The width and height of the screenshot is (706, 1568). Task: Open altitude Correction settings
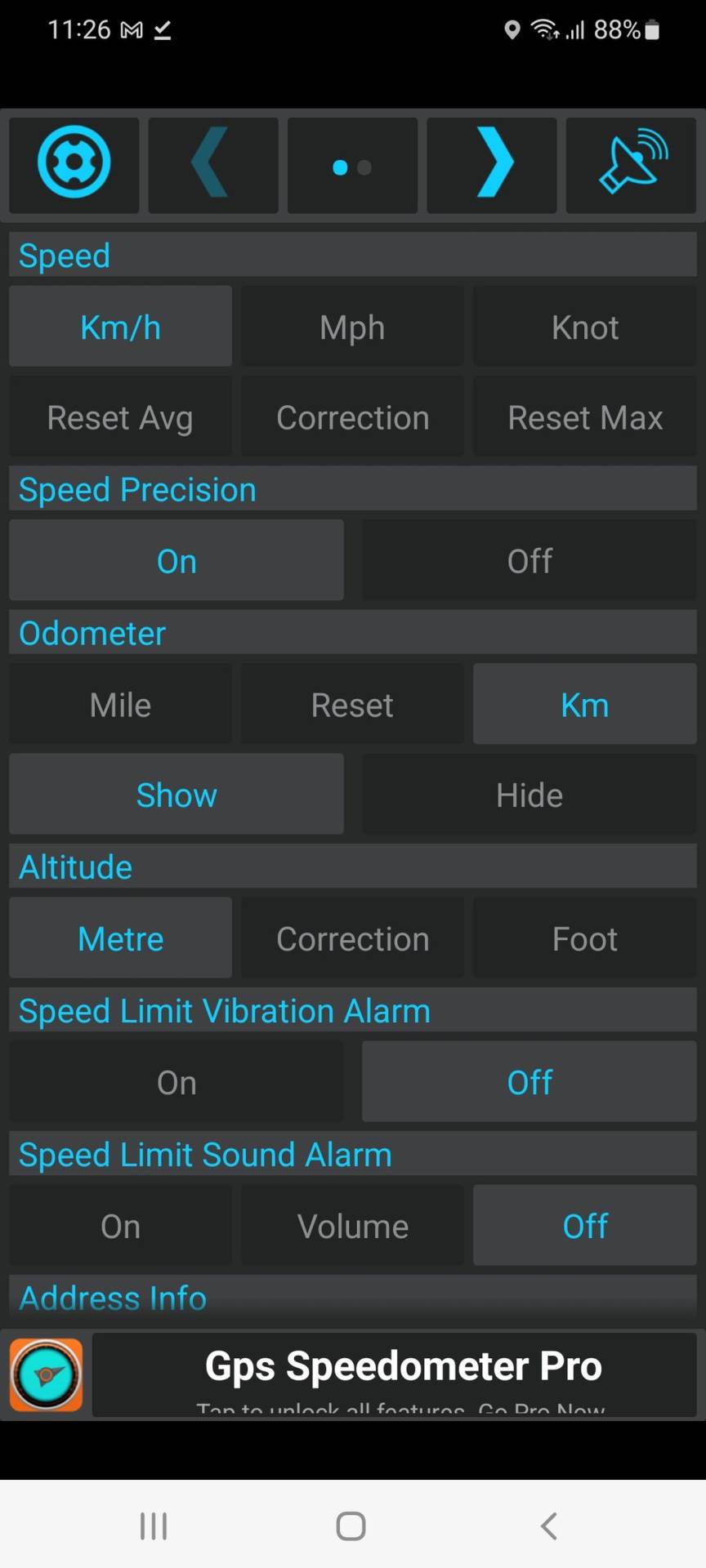352,938
